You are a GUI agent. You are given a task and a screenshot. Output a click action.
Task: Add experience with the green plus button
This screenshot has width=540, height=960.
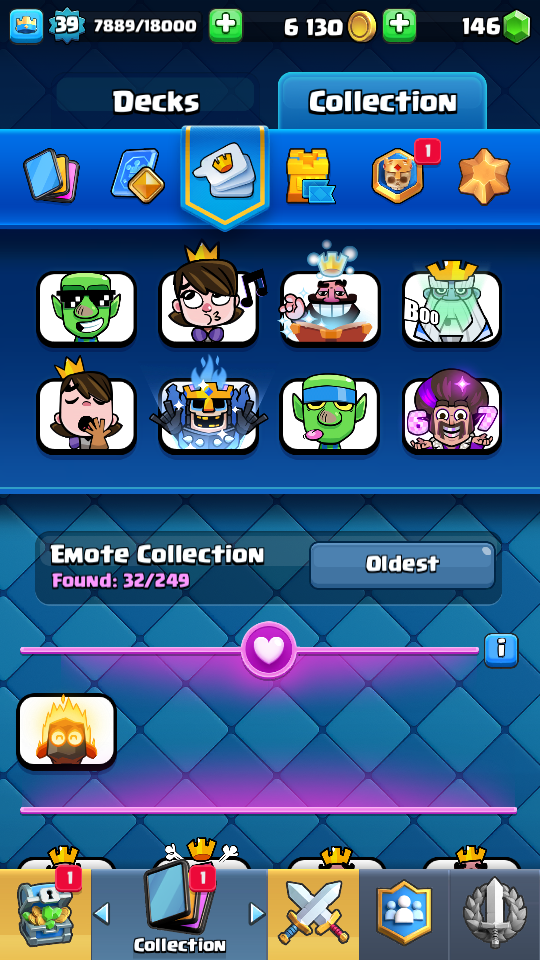[x=225, y=26]
